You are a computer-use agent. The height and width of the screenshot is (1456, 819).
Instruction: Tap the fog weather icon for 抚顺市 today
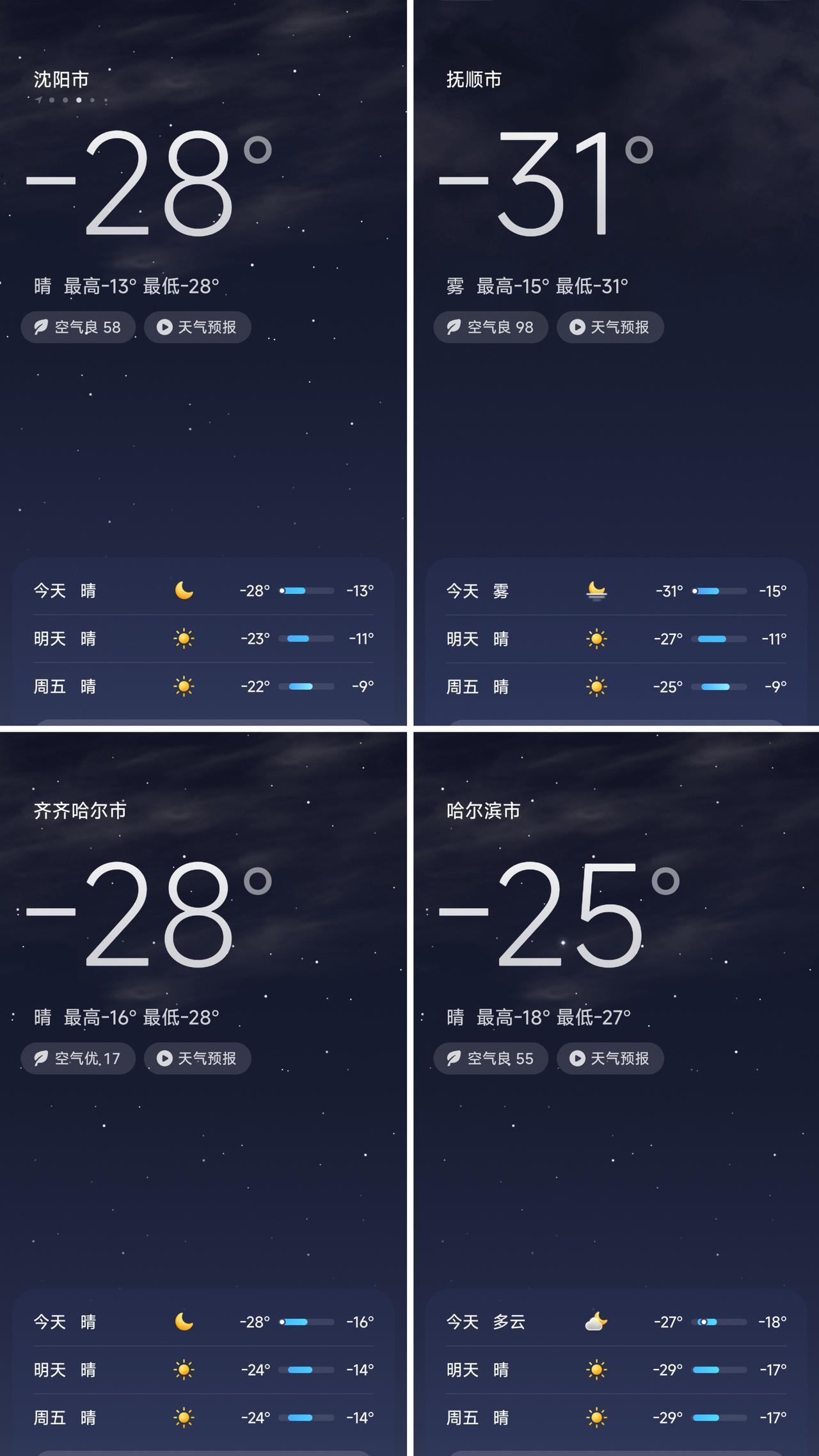coord(596,591)
